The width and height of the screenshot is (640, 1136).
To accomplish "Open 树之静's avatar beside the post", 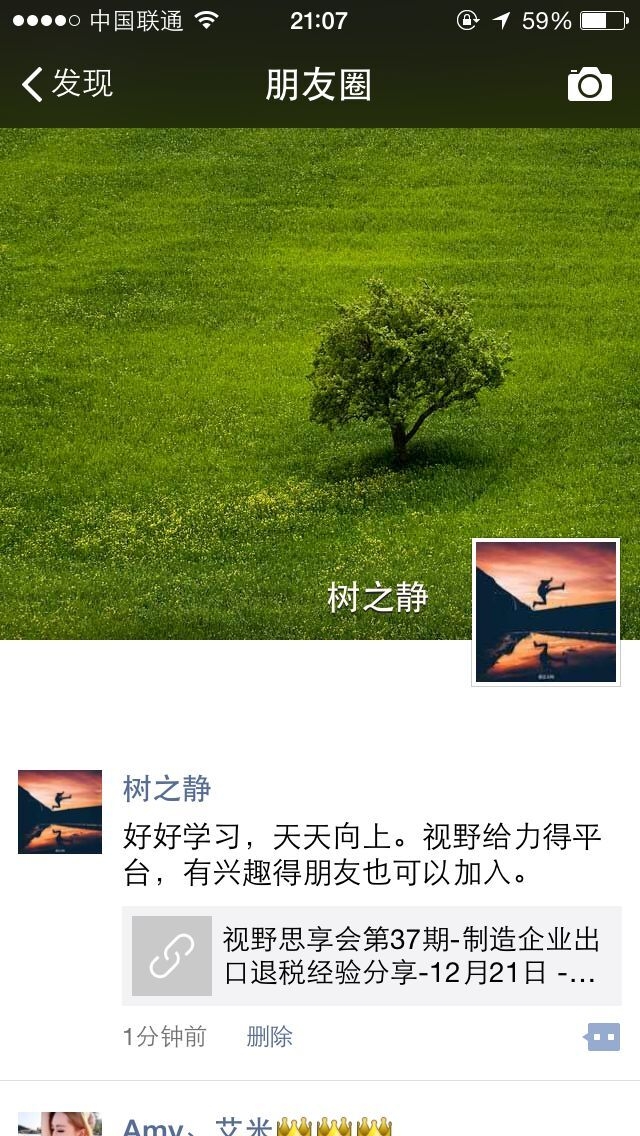I will (x=60, y=811).
